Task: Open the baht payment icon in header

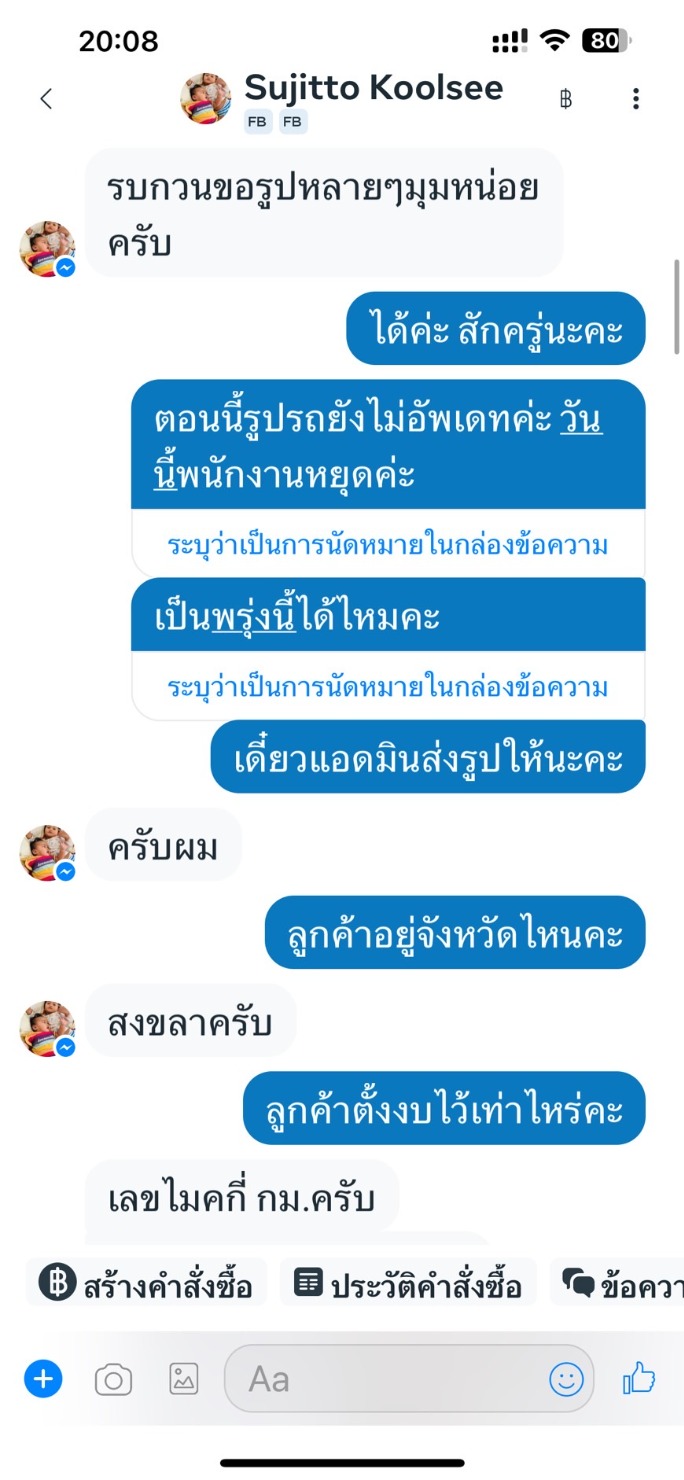Action: 566,98
